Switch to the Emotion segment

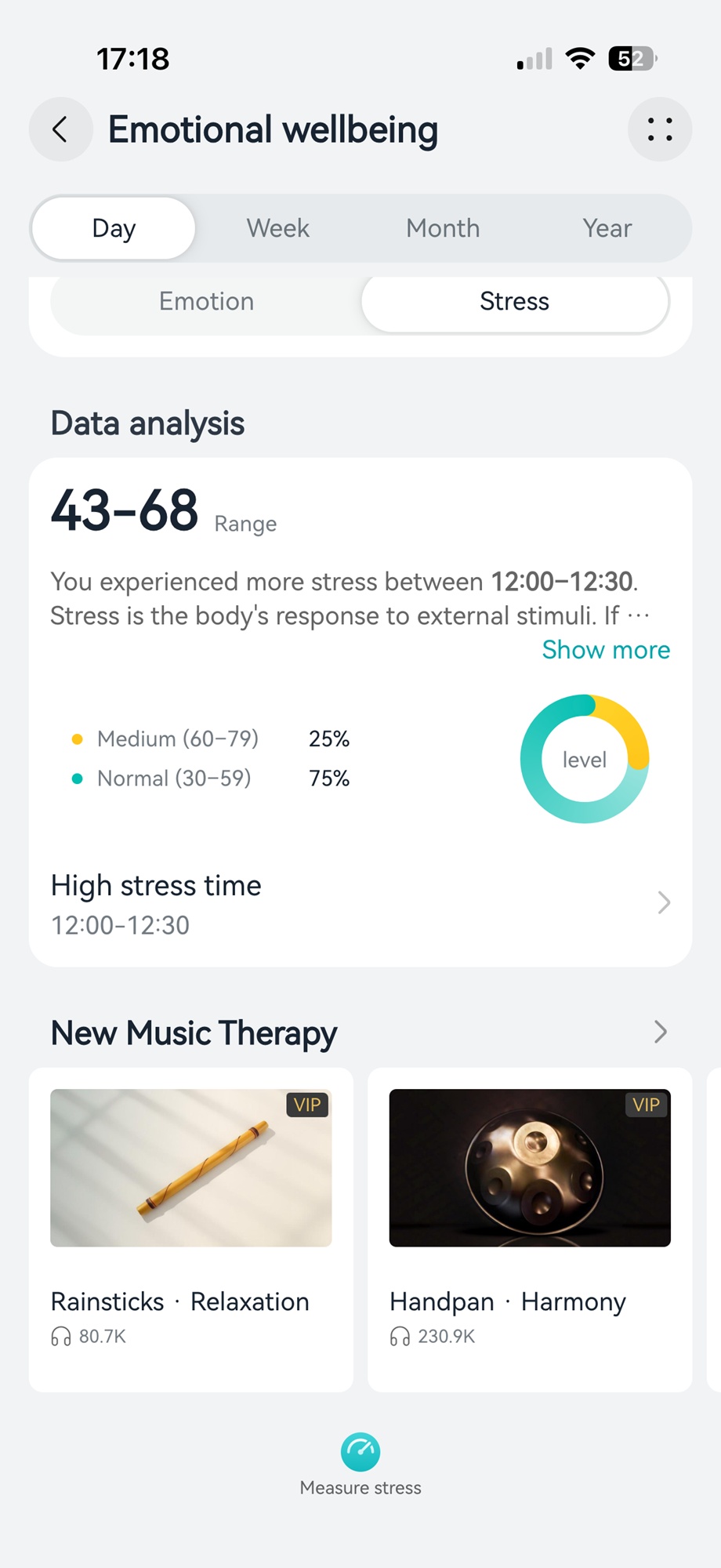(x=206, y=302)
